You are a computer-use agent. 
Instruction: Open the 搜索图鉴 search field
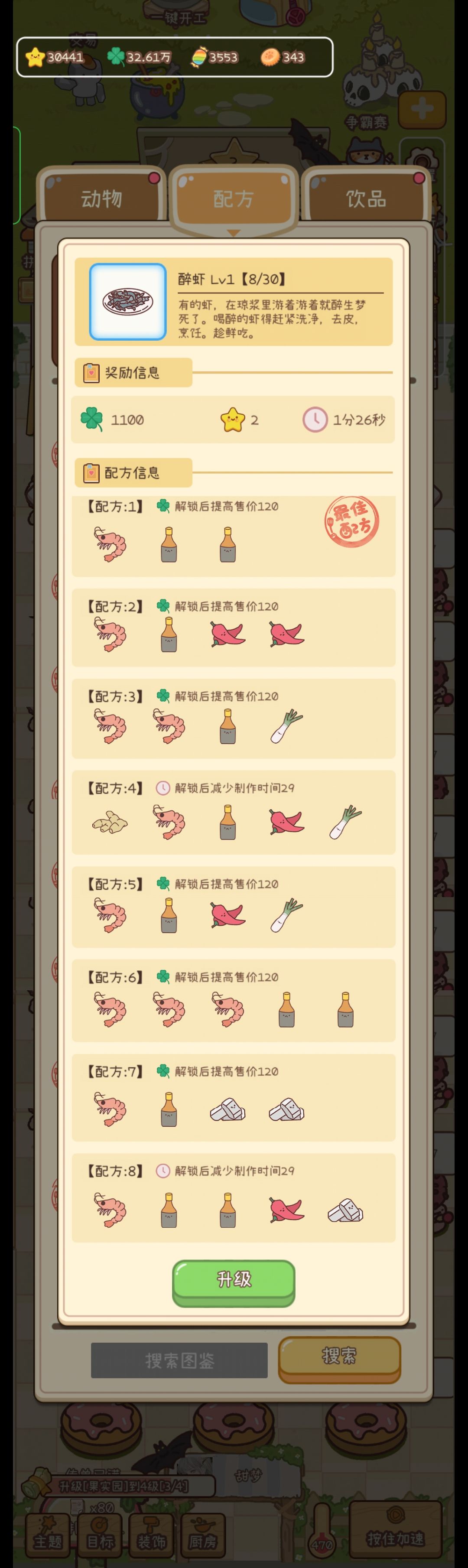(x=179, y=1360)
